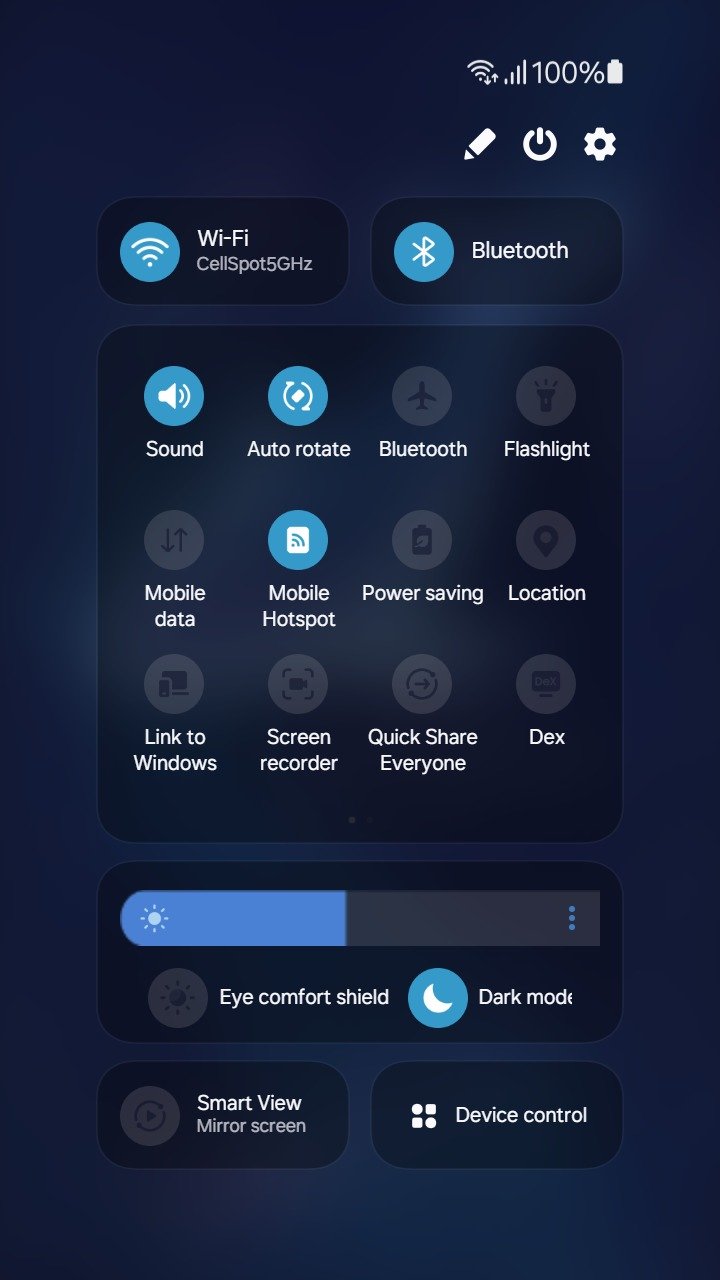Turn on Dex

pos(546,684)
